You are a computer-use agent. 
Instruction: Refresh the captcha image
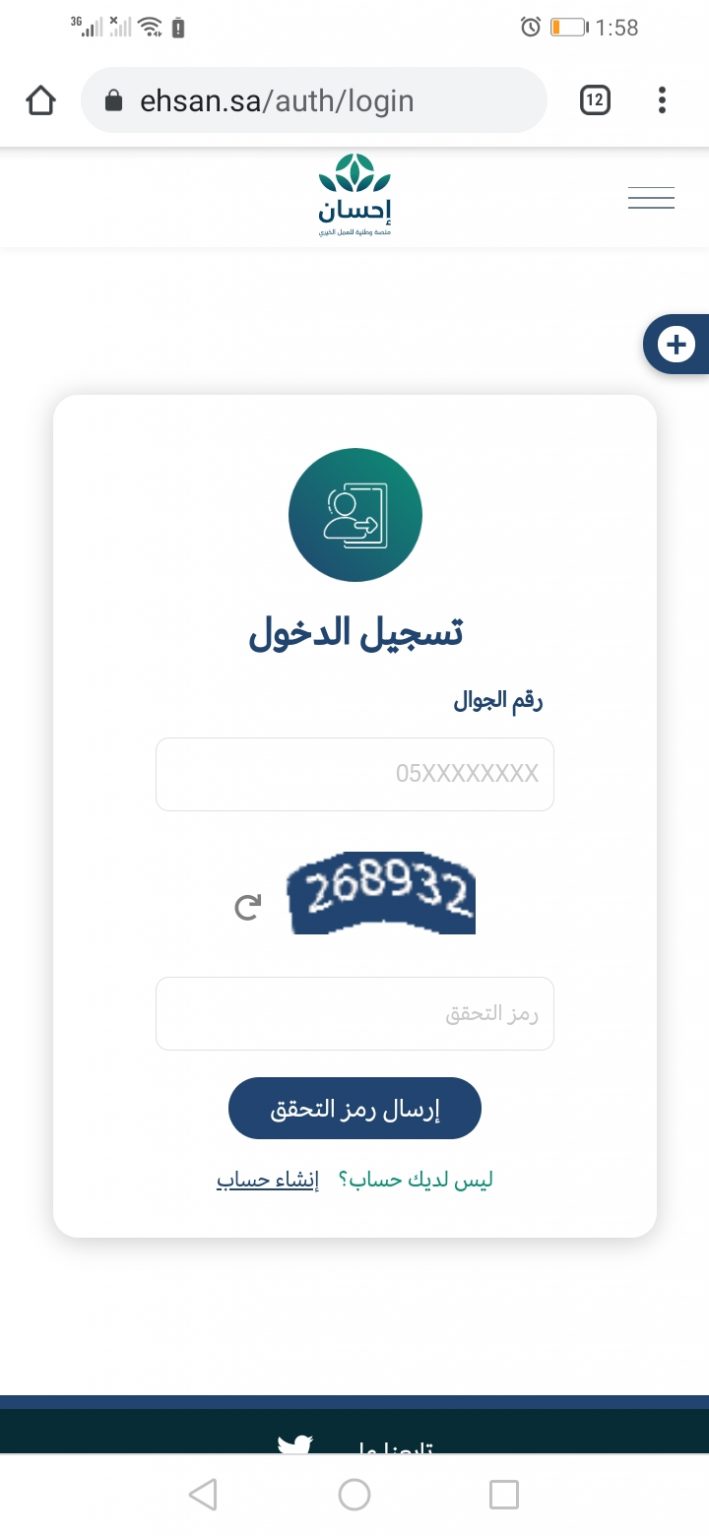(x=247, y=907)
